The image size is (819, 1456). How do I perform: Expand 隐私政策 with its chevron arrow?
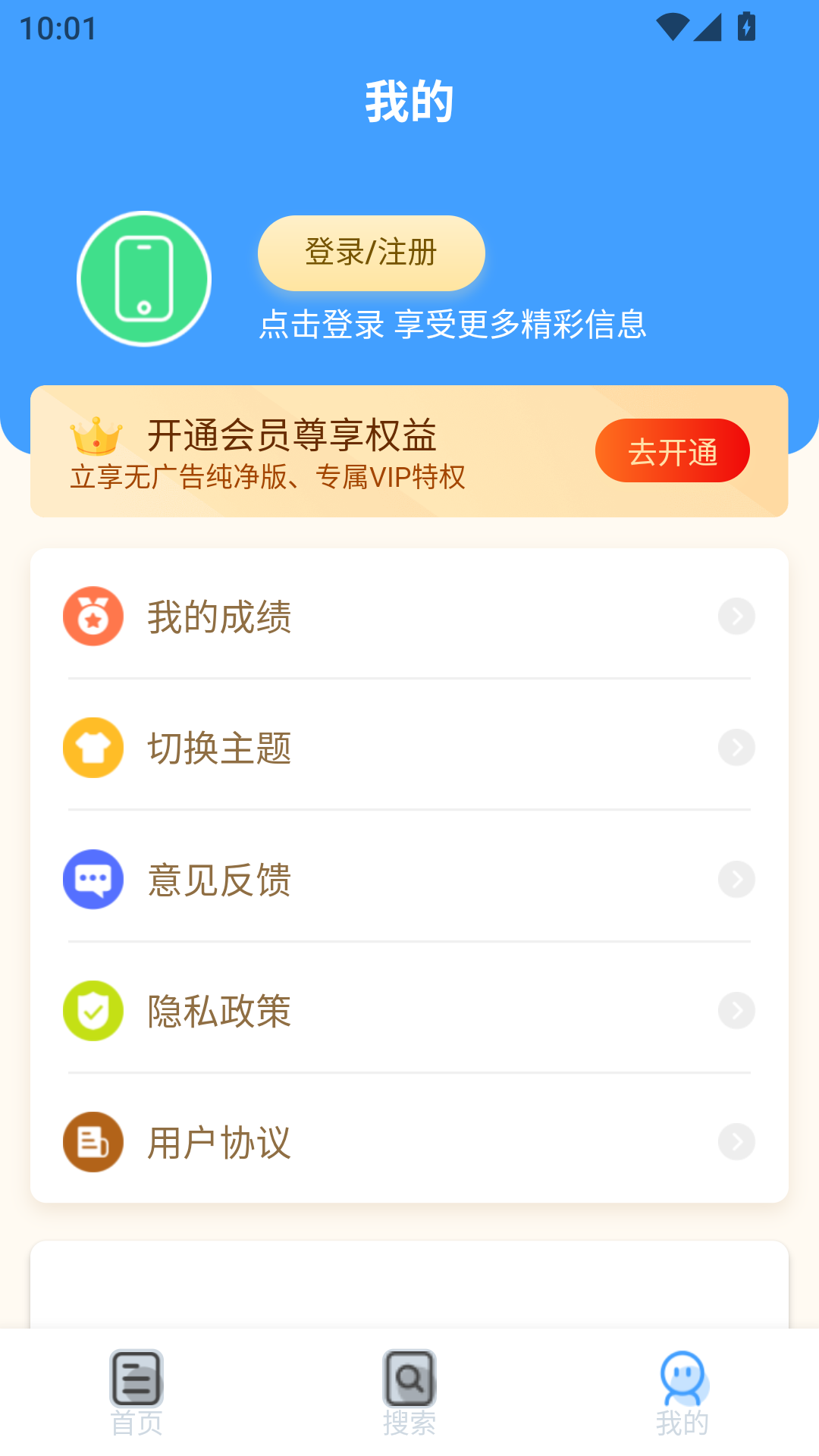pos(736,1011)
